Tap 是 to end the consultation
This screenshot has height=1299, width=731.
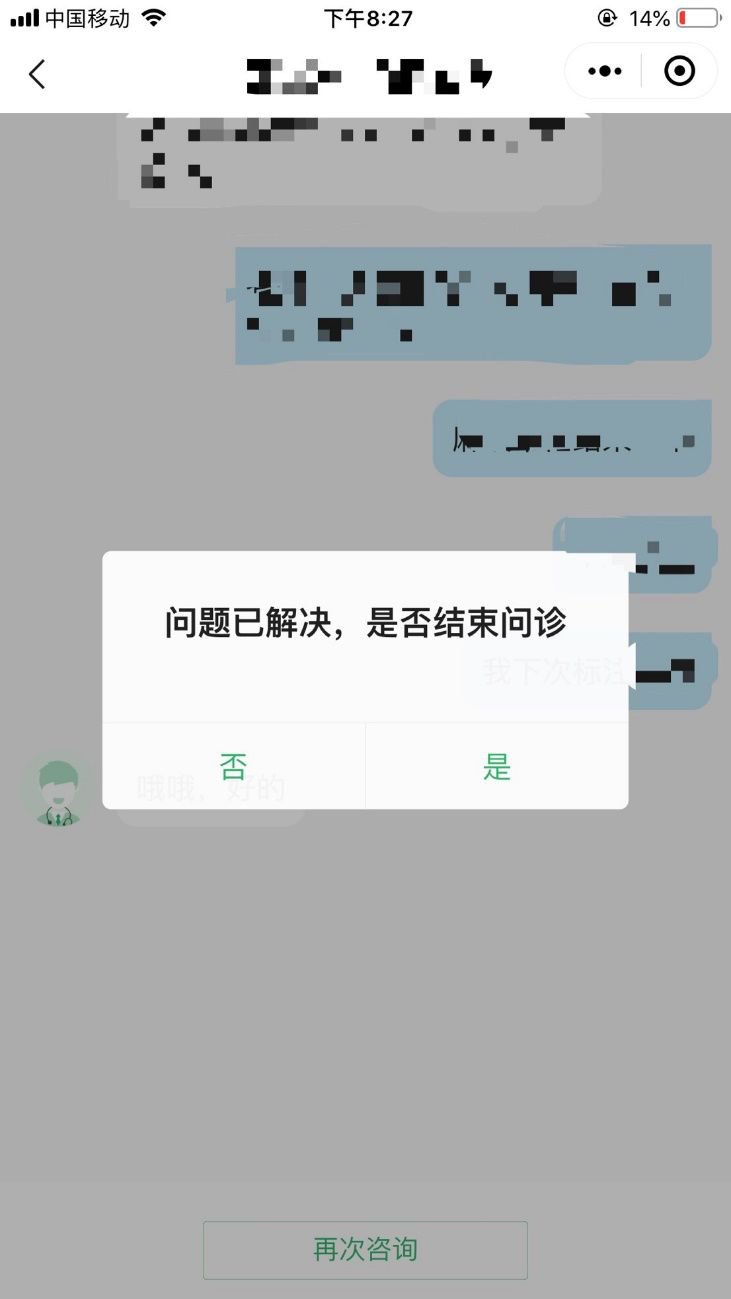point(497,767)
